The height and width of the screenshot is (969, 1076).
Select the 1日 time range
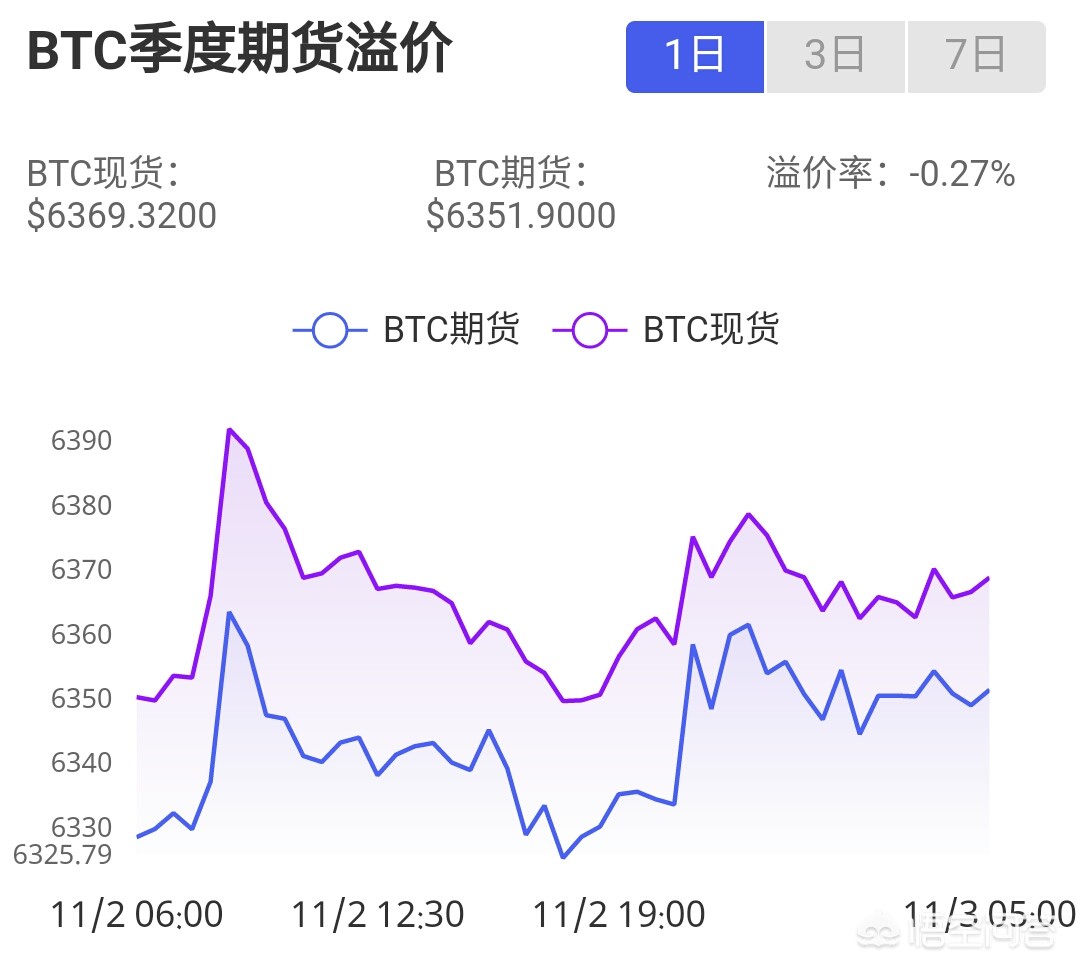[695, 57]
